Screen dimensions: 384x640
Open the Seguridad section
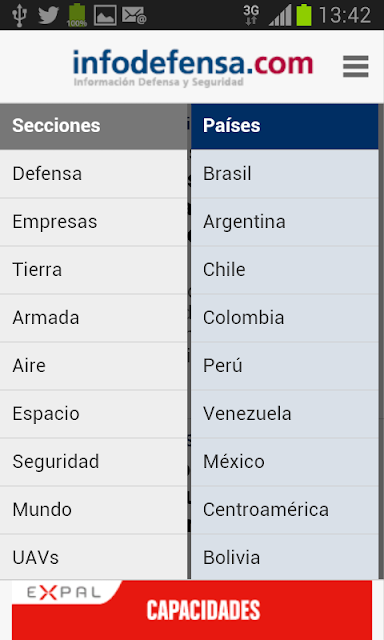coord(93,462)
